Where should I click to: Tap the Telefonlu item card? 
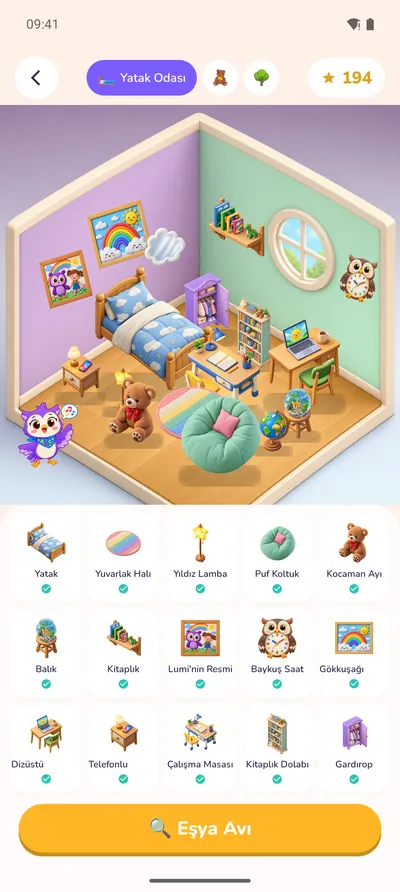point(123,749)
